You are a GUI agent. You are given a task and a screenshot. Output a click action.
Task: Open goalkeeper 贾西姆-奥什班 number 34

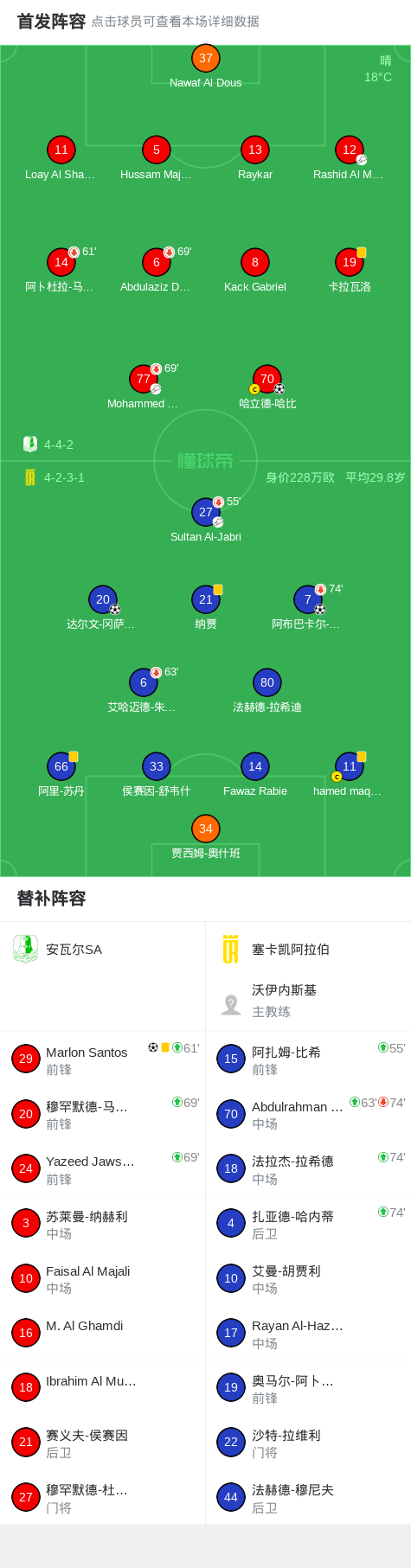[x=206, y=837]
